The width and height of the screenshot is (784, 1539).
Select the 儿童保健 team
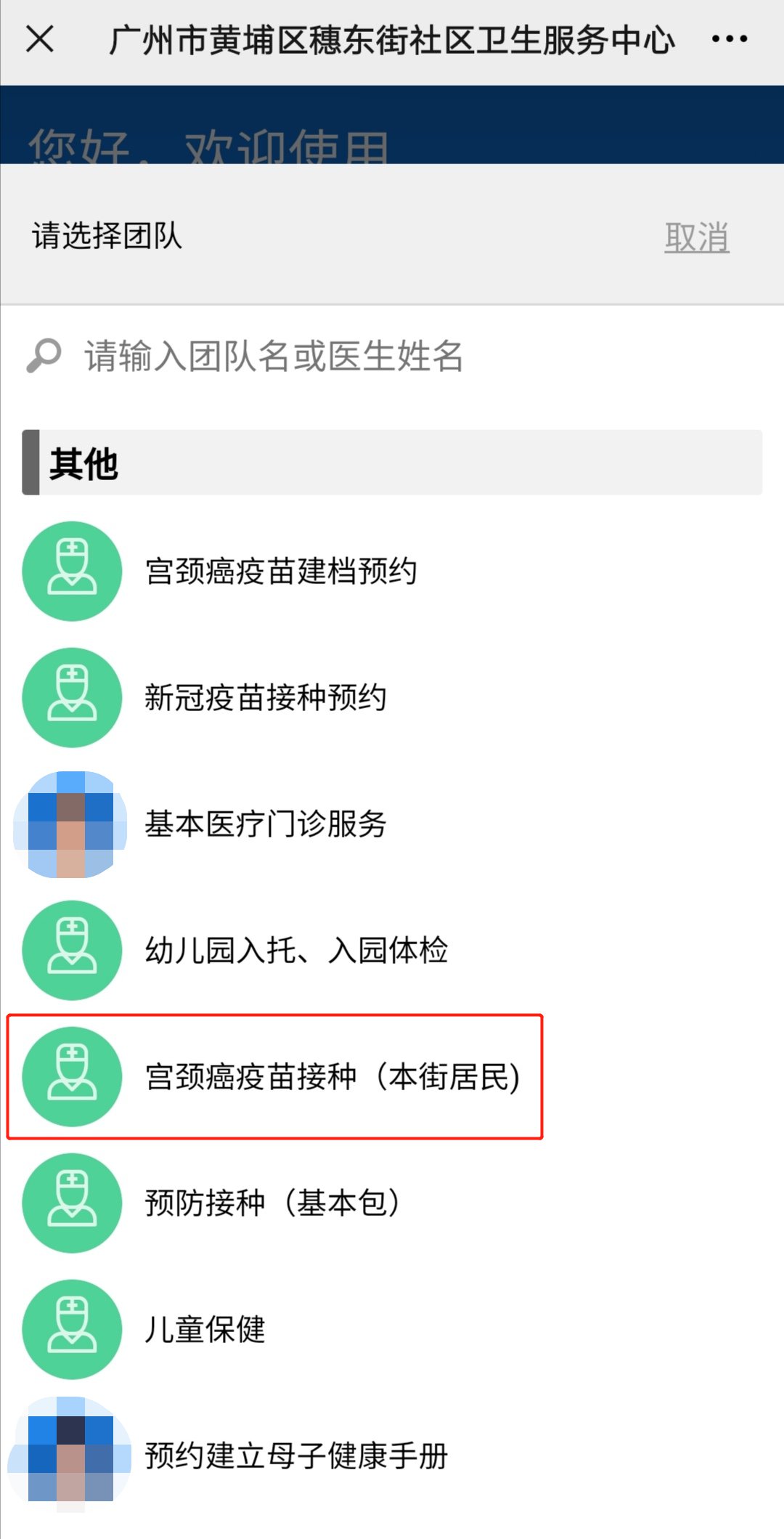205,1330
